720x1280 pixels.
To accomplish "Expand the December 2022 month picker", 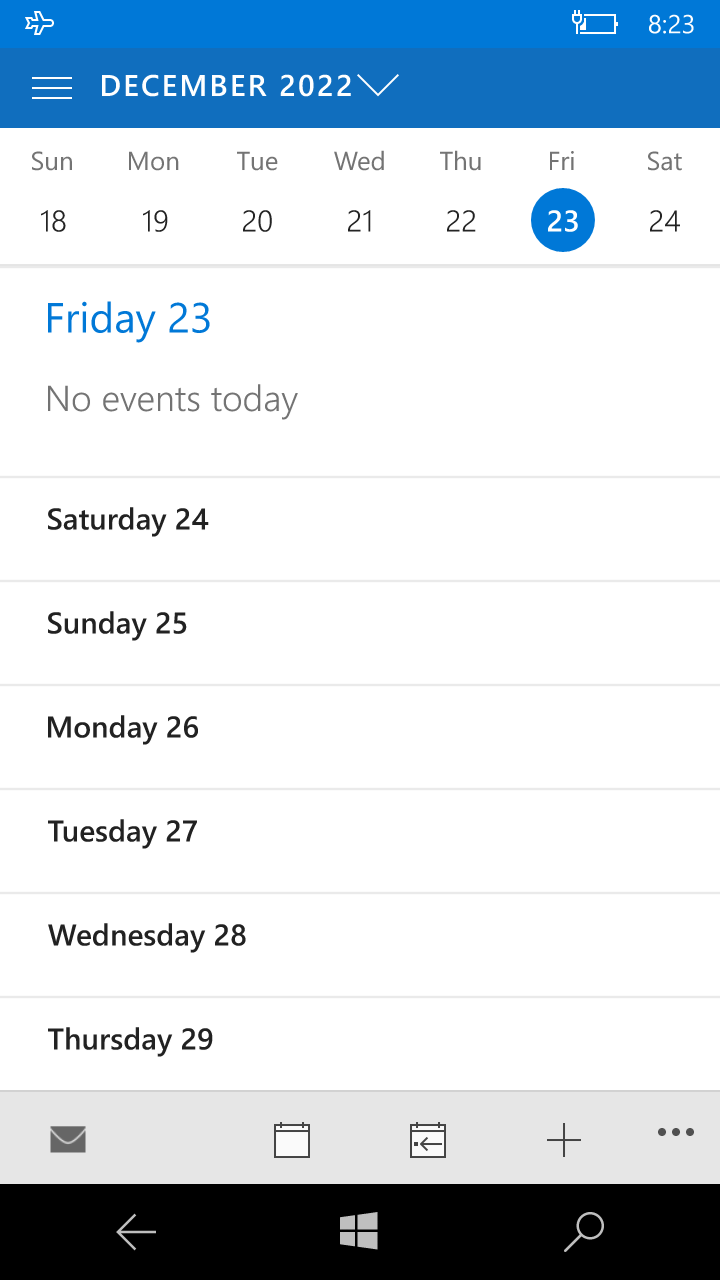I will [250, 86].
